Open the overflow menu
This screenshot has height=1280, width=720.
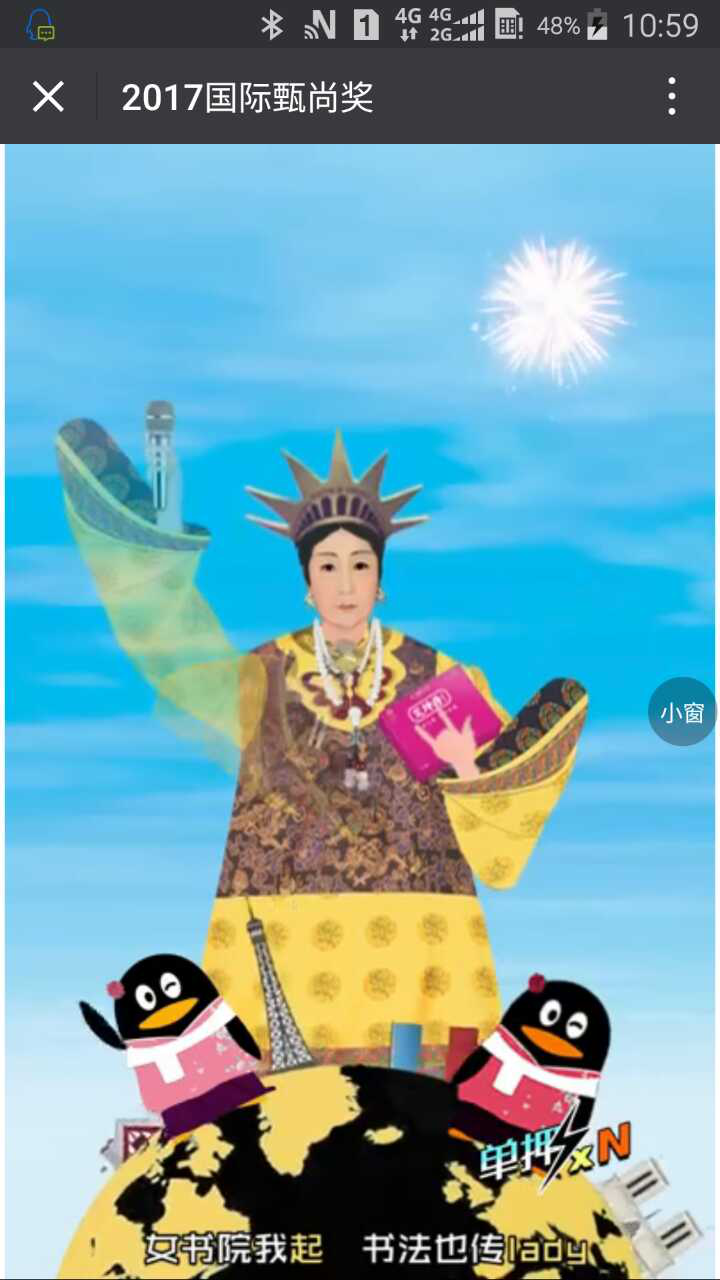click(x=671, y=97)
